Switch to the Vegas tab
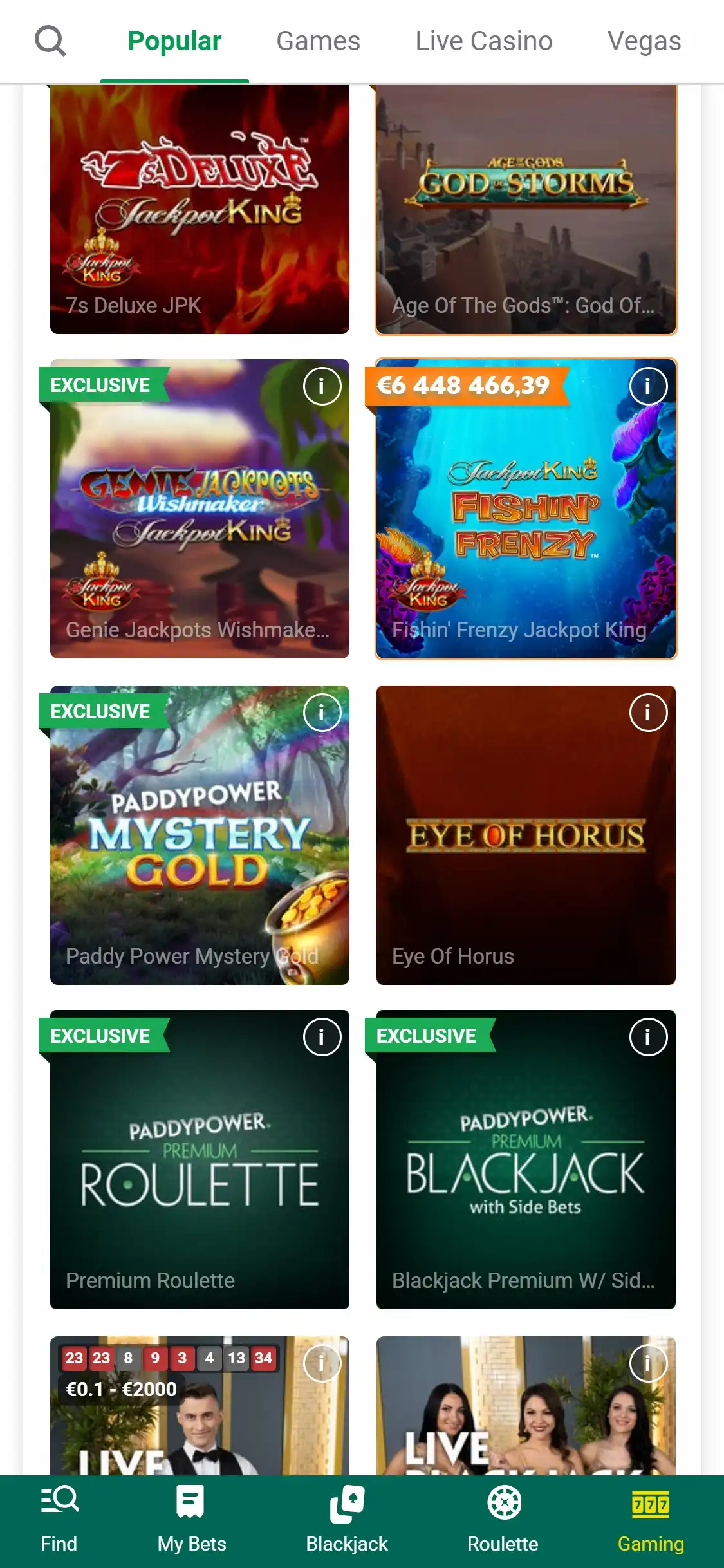 (644, 41)
